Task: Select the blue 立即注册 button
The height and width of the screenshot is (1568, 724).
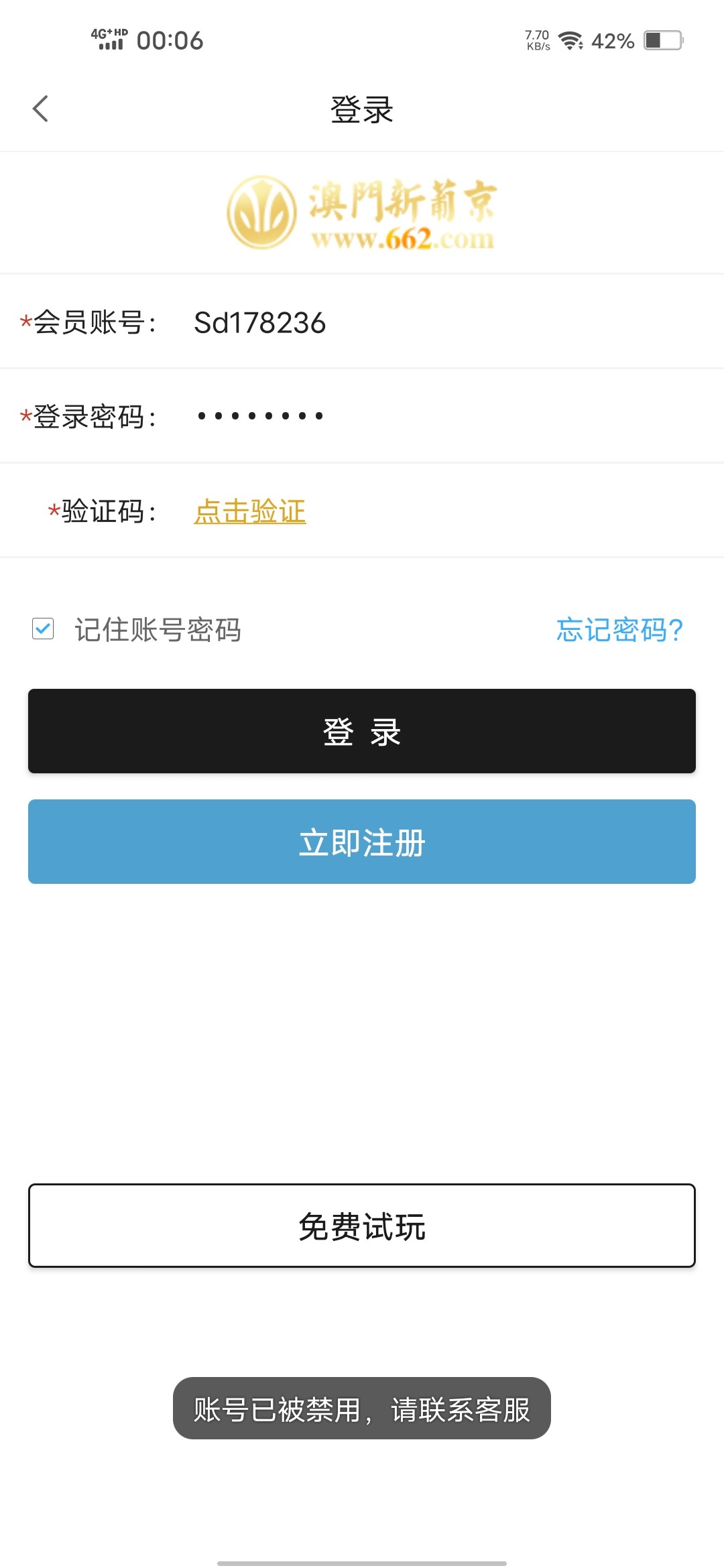Action: tap(362, 842)
